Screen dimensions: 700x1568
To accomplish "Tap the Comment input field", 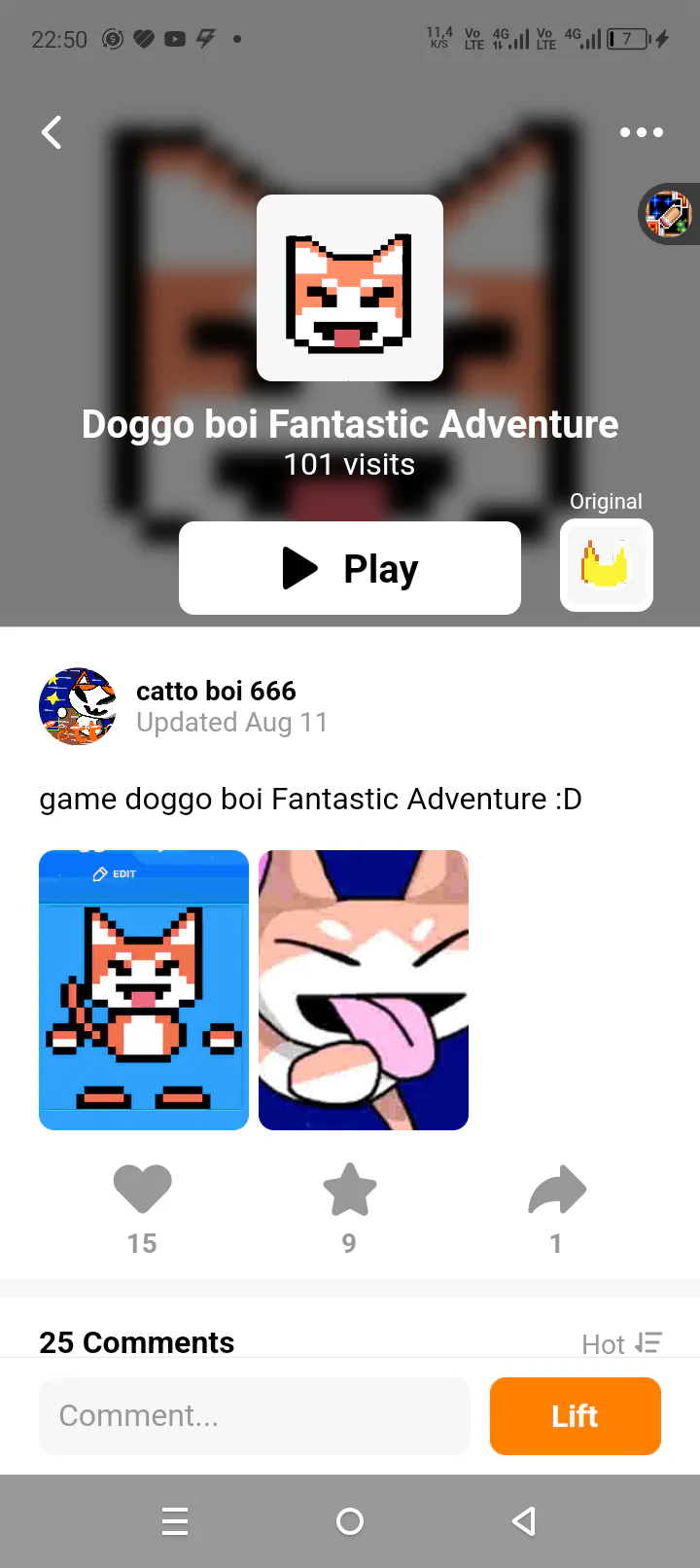I will pyautogui.click(x=255, y=1416).
